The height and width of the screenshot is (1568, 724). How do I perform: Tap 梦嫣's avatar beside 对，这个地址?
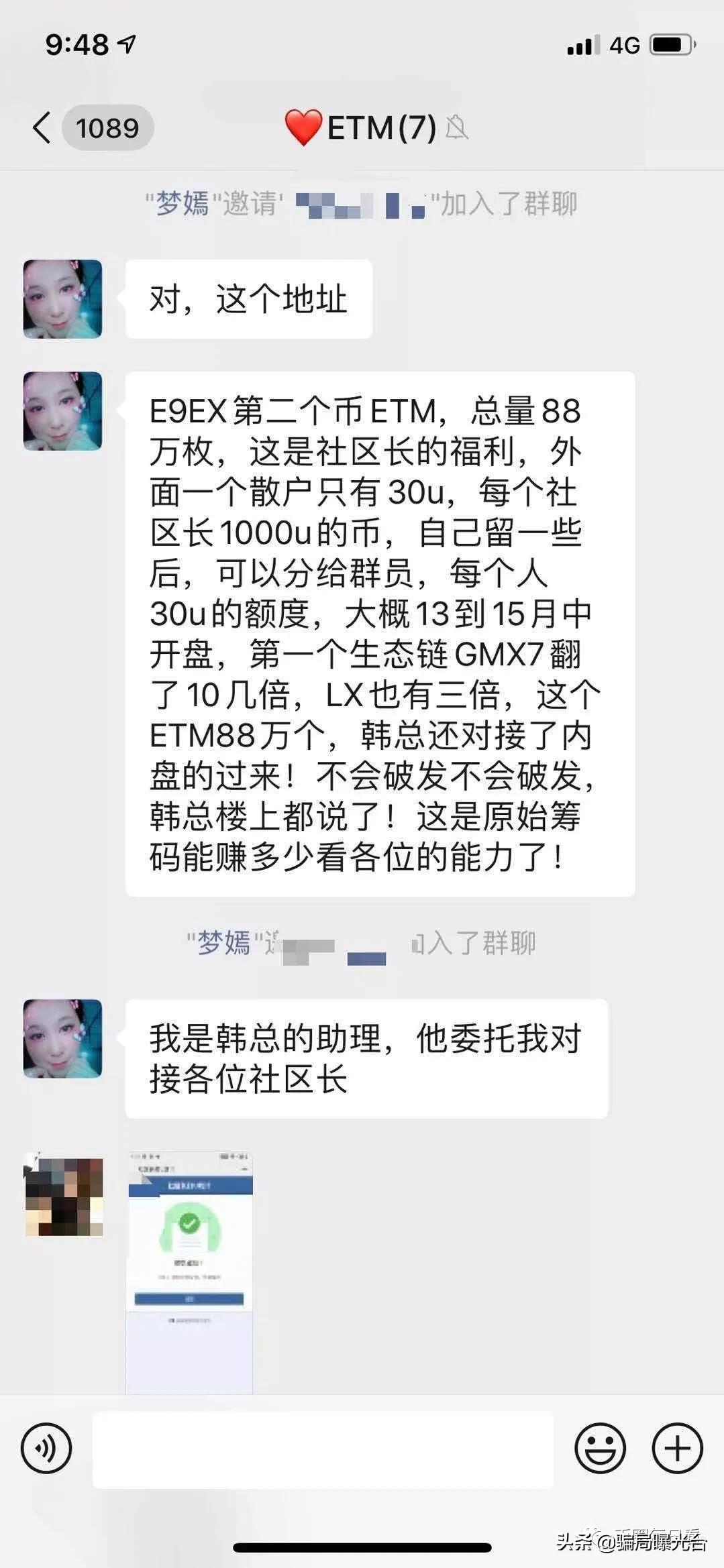coord(62,298)
